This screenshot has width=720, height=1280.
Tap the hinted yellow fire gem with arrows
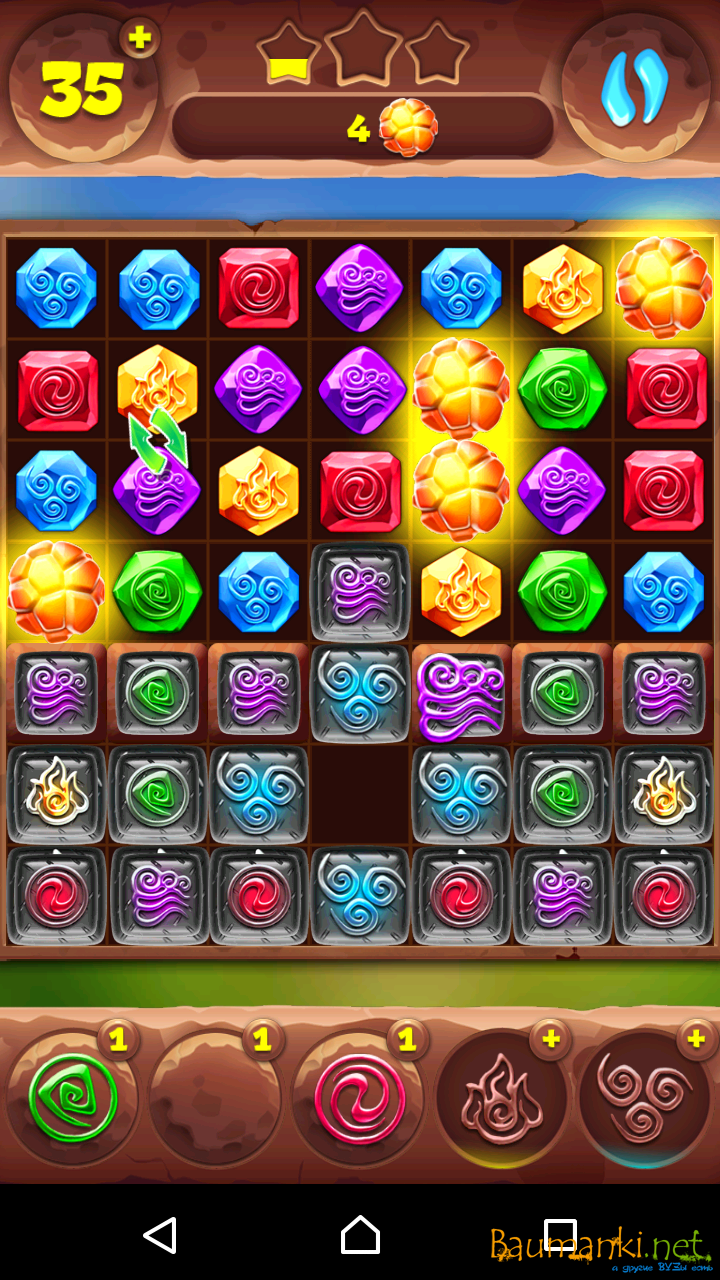(x=157, y=385)
